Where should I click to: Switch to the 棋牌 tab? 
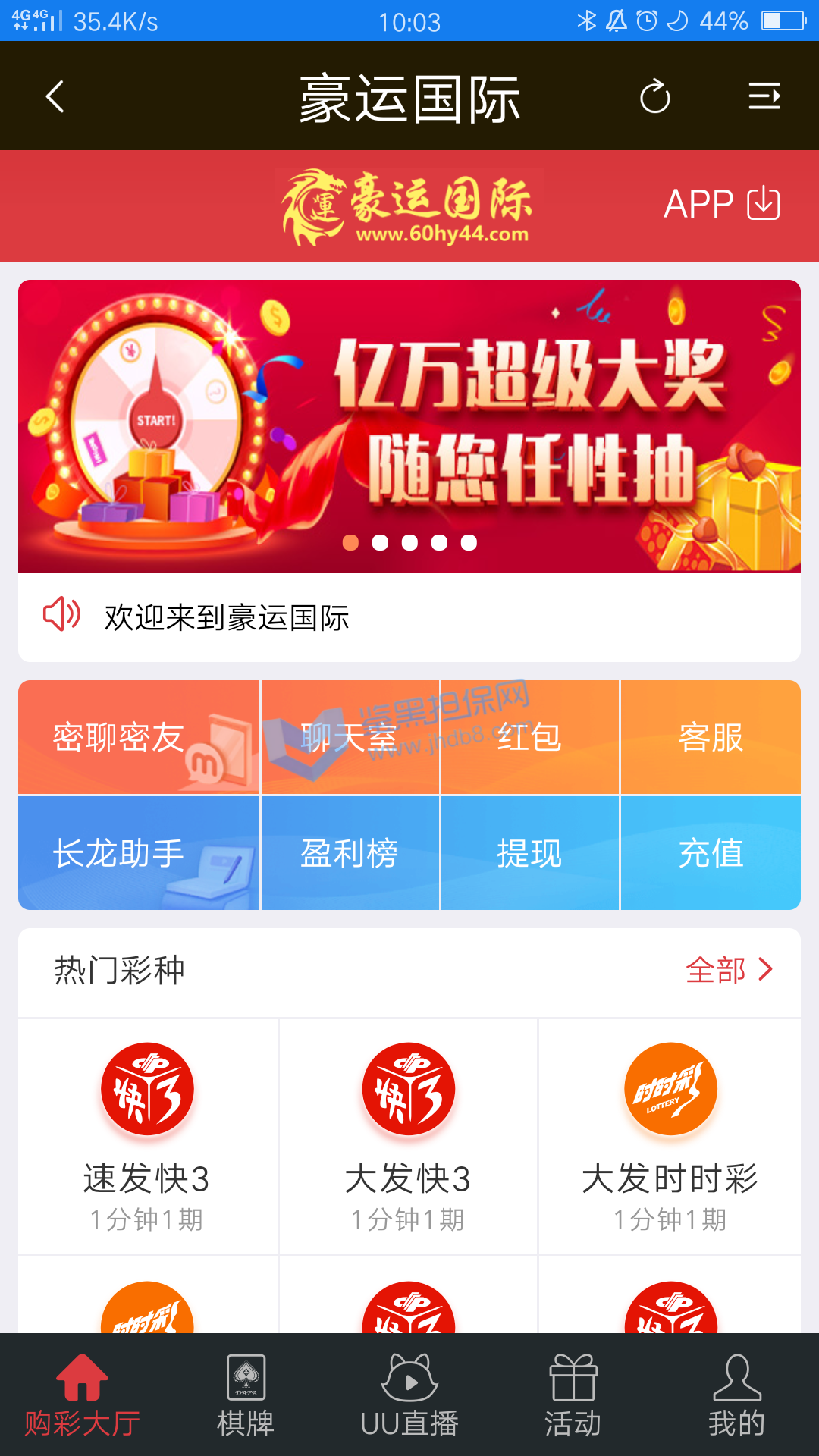click(x=246, y=1395)
